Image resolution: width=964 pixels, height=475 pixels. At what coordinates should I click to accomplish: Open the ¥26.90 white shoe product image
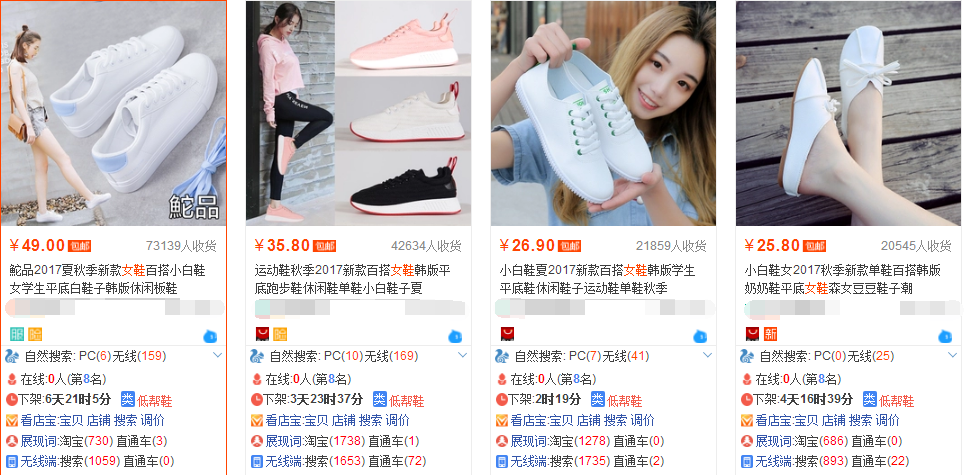tap(603, 112)
